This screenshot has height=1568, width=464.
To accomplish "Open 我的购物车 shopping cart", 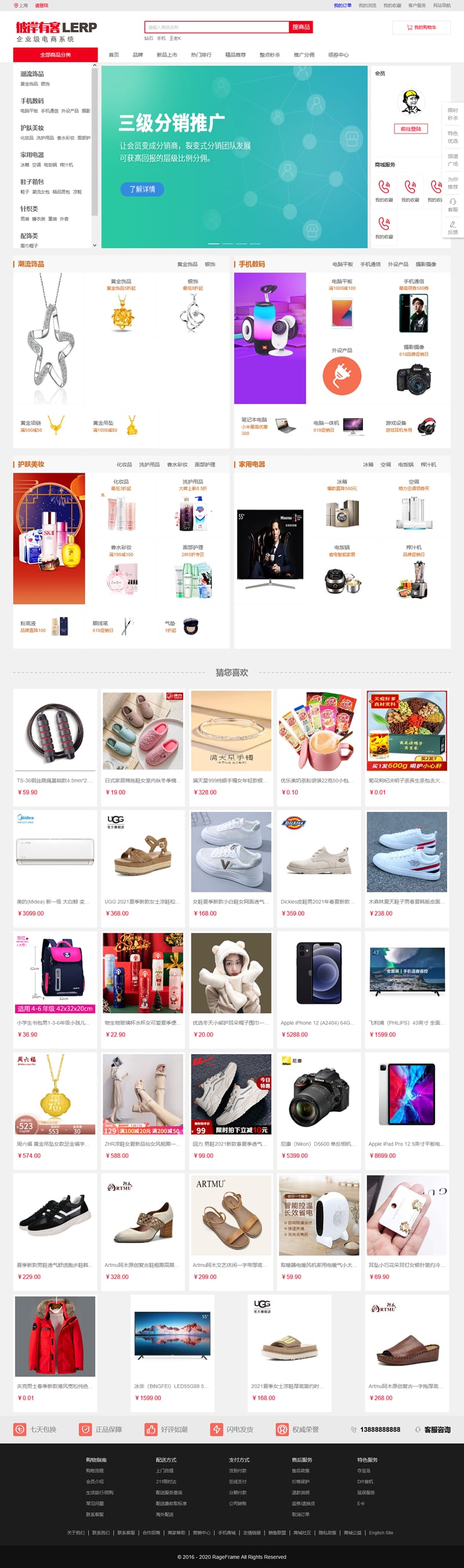I will 422,27.
